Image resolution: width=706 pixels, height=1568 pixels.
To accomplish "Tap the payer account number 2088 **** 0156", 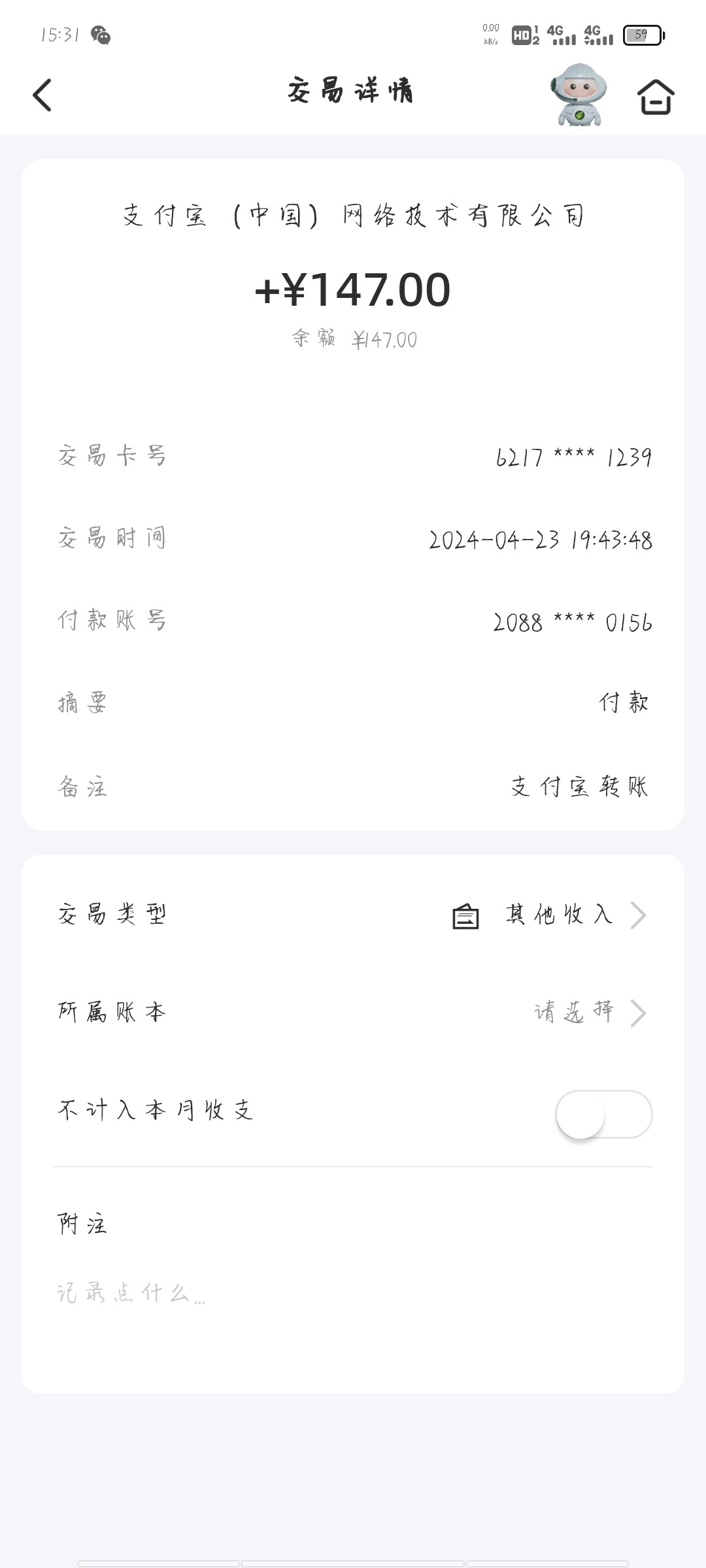I will [570, 622].
